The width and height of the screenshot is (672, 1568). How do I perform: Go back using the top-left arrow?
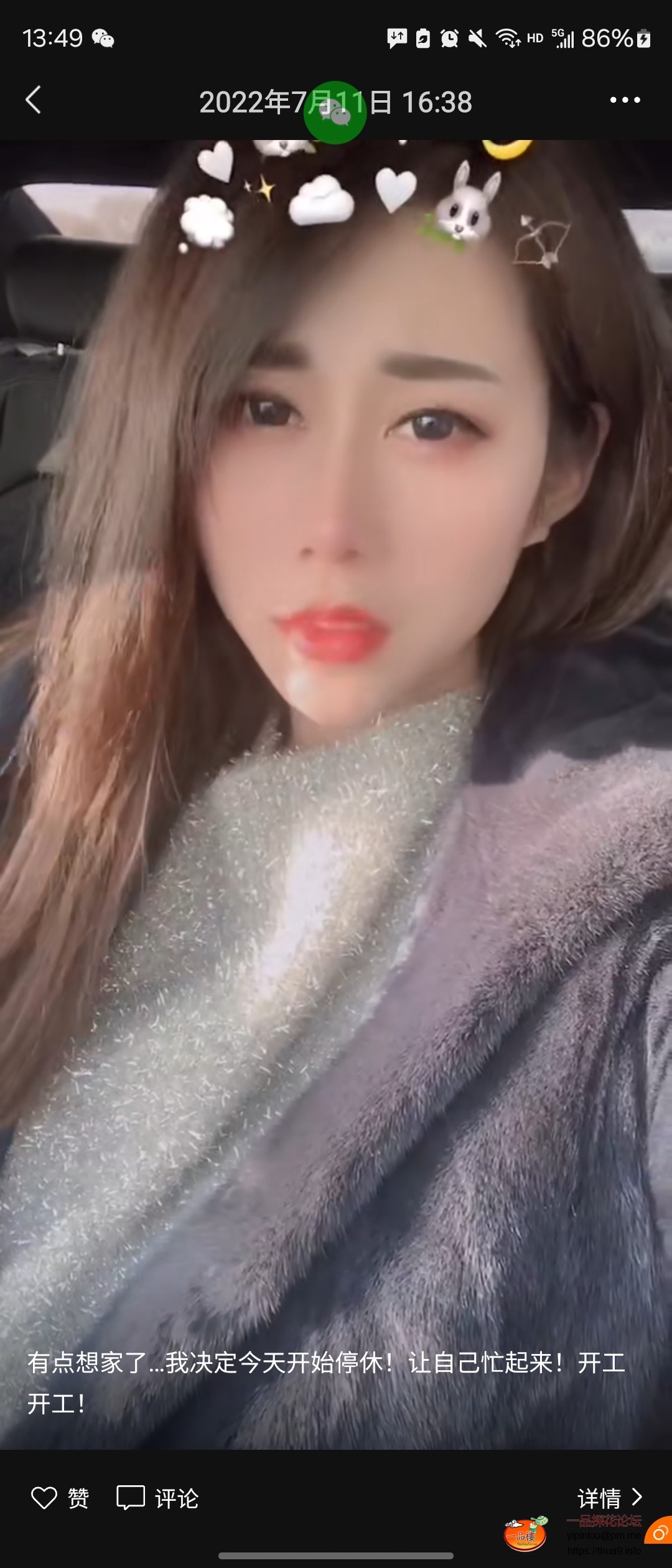tap(34, 100)
